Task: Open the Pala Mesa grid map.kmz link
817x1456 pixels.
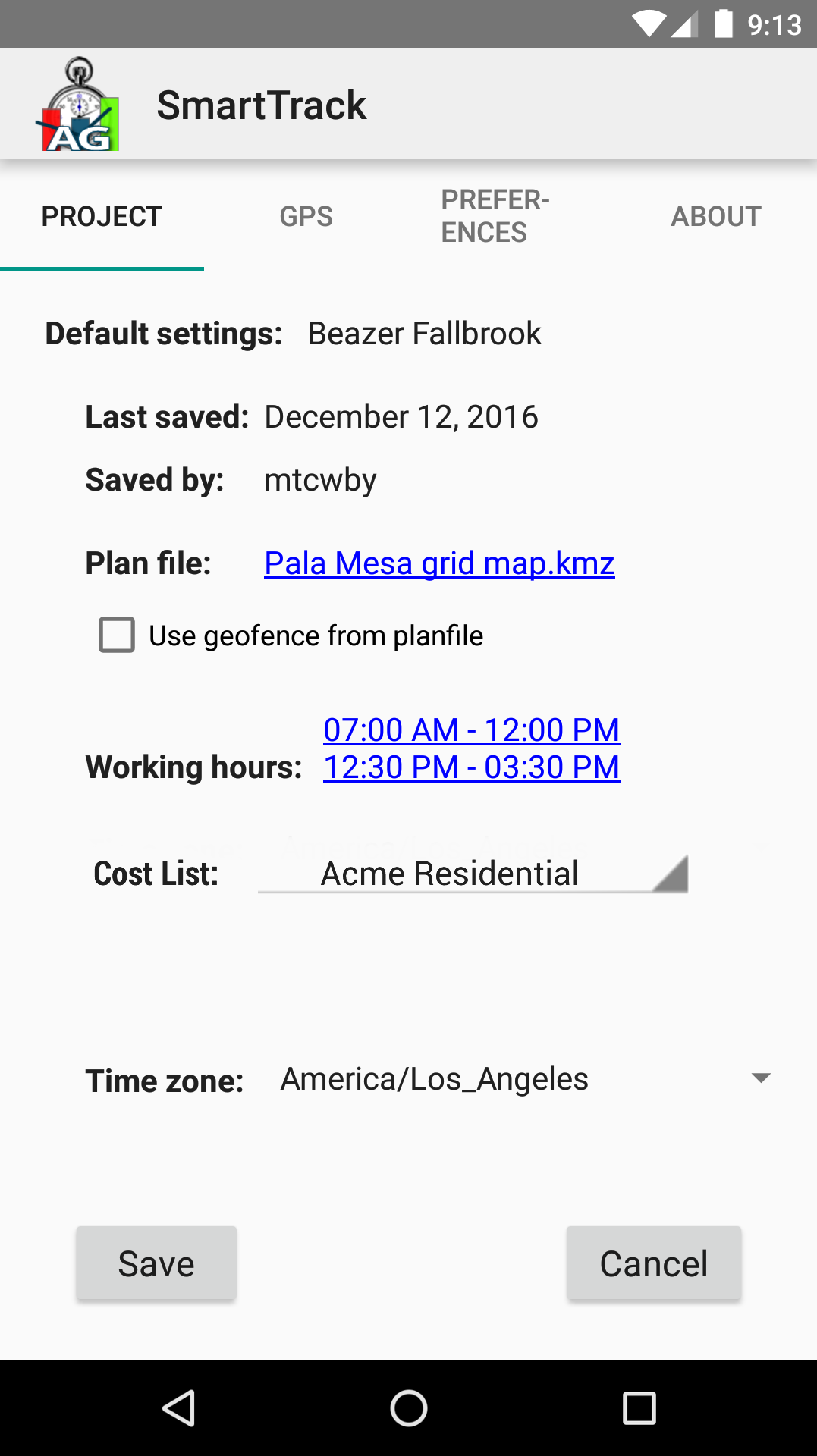Action: coord(438,562)
